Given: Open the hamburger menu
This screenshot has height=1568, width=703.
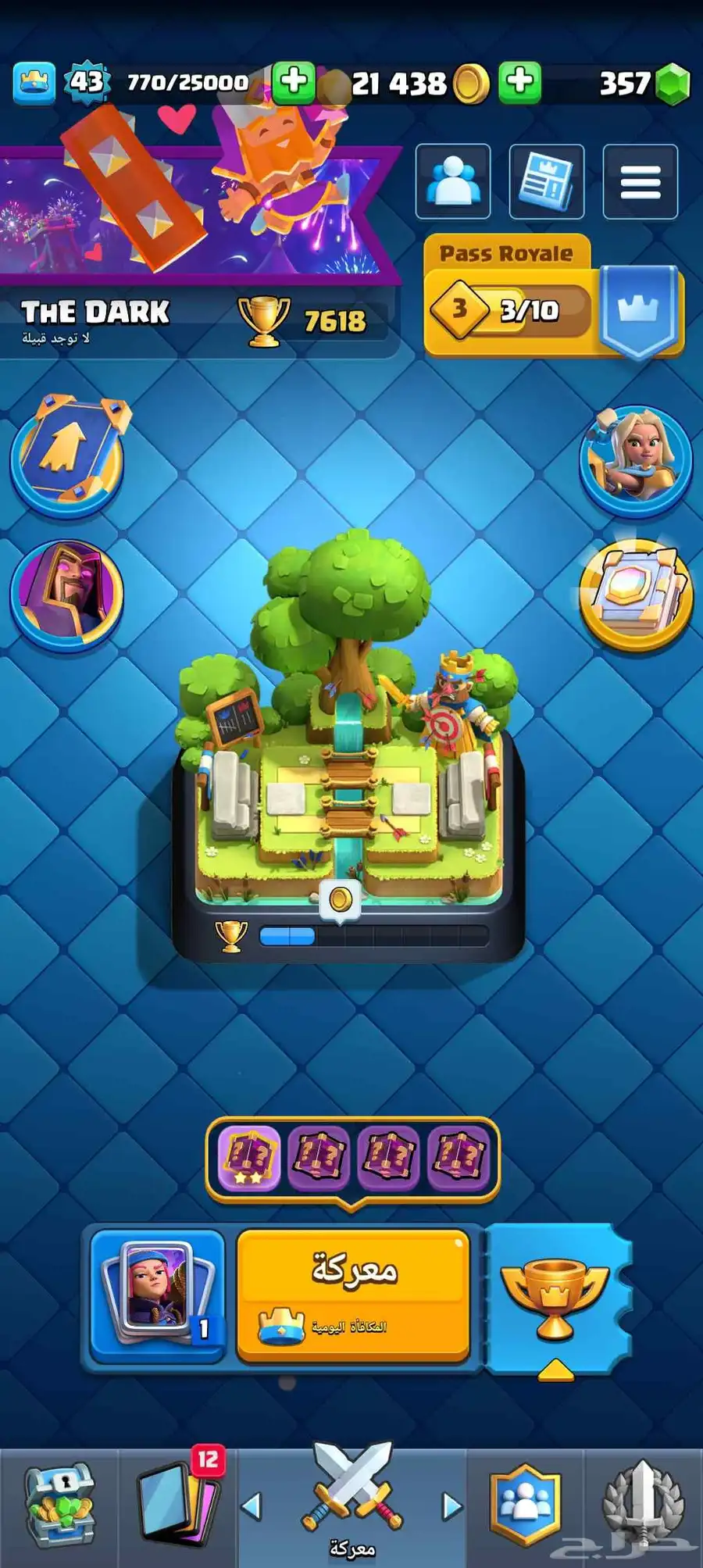Looking at the screenshot, I should click(x=641, y=181).
